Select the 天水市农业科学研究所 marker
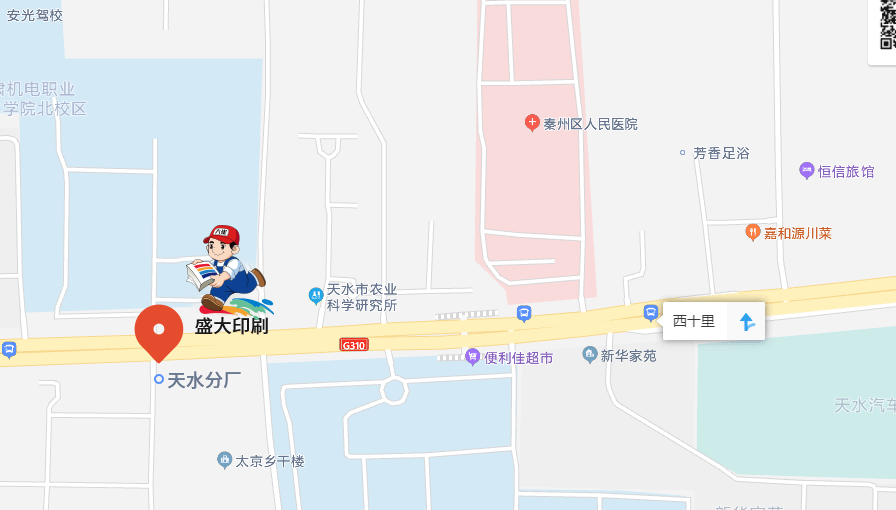896x510 pixels. 316,296
